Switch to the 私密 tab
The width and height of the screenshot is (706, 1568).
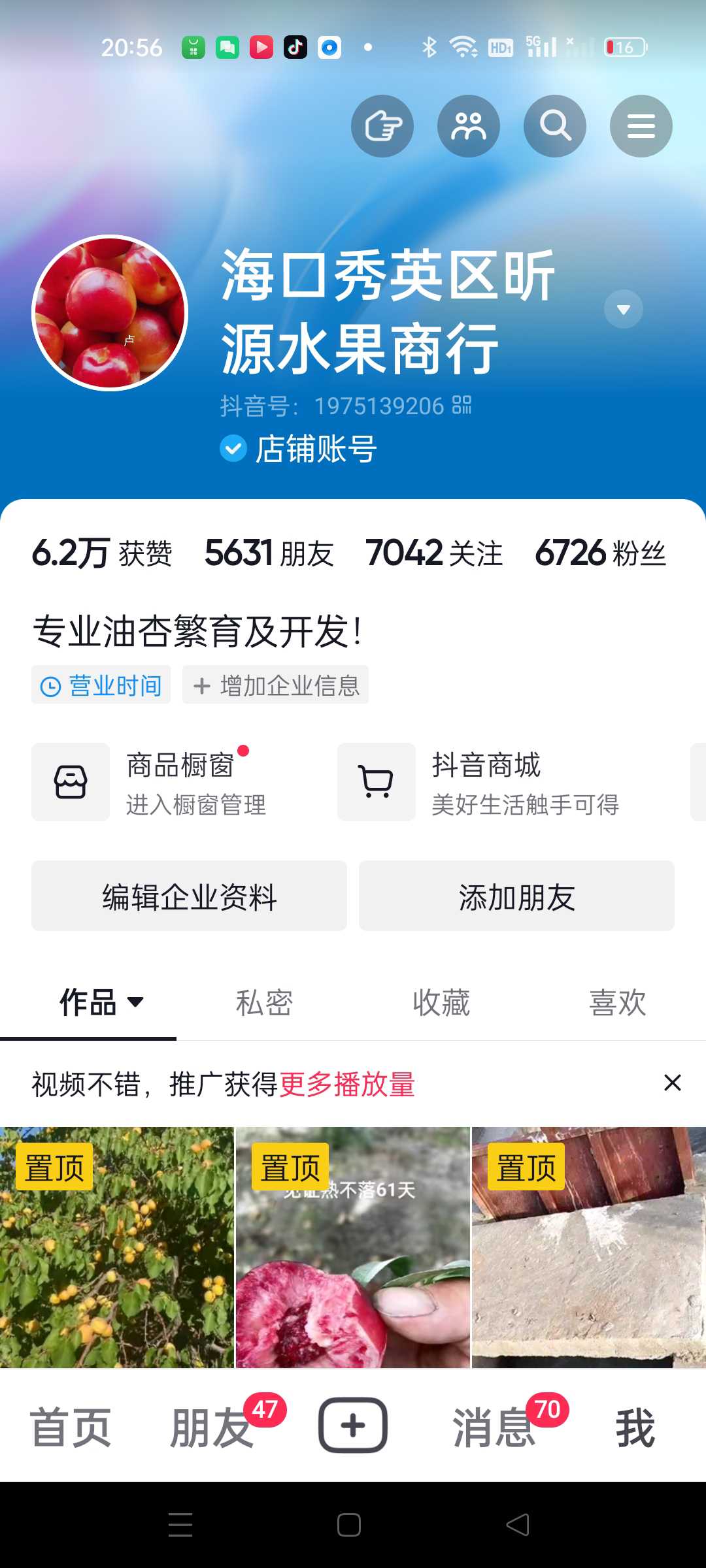[264, 1003]
